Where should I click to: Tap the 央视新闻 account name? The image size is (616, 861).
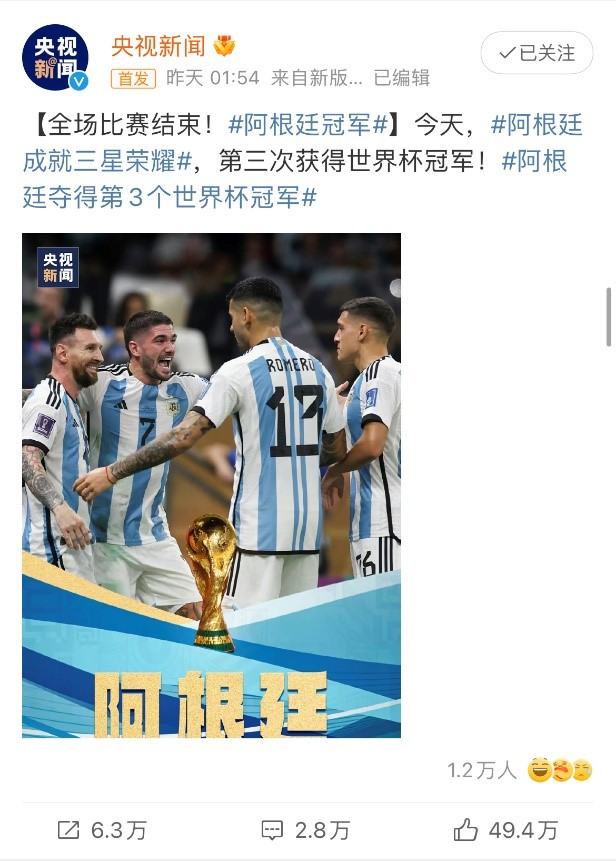159,45
